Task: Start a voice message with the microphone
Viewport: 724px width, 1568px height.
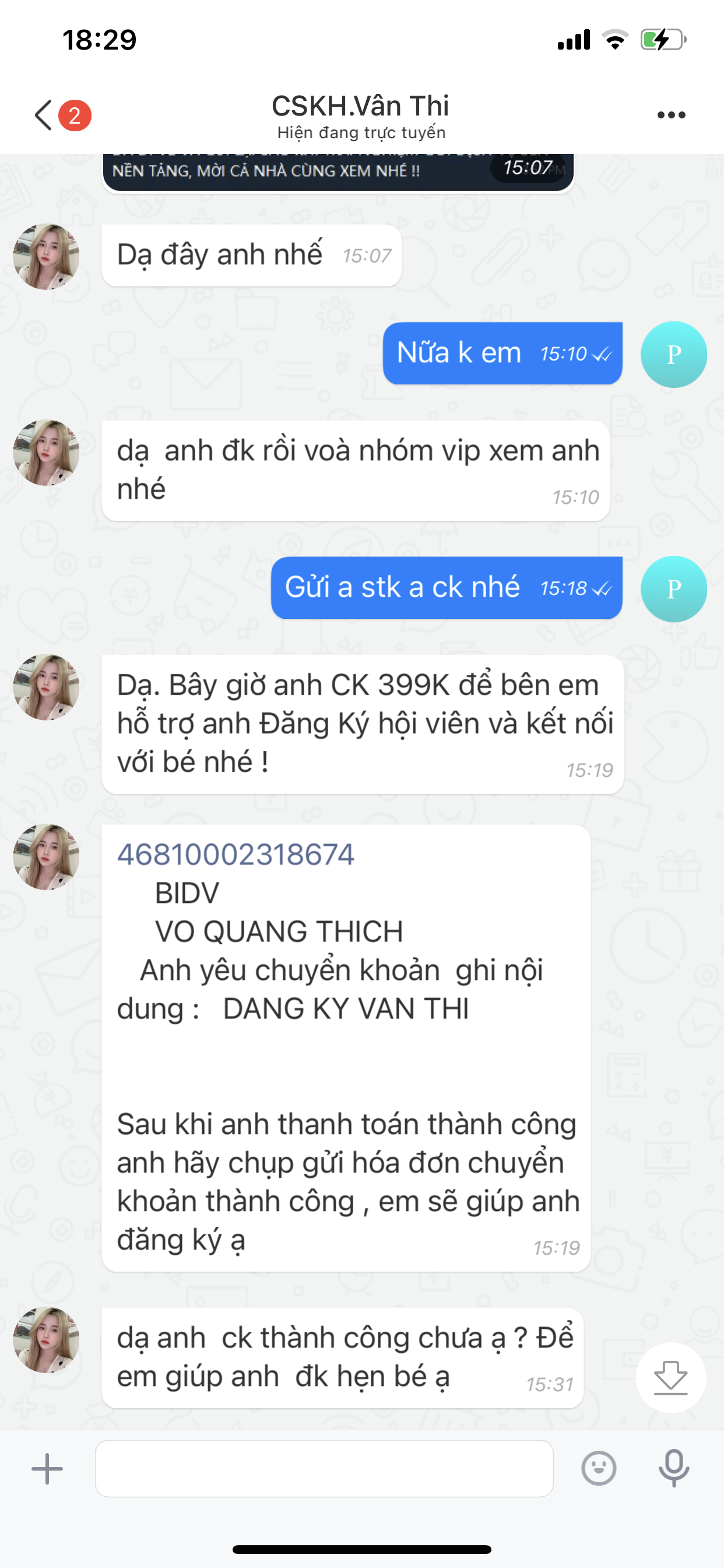Action: [673, 1468]
